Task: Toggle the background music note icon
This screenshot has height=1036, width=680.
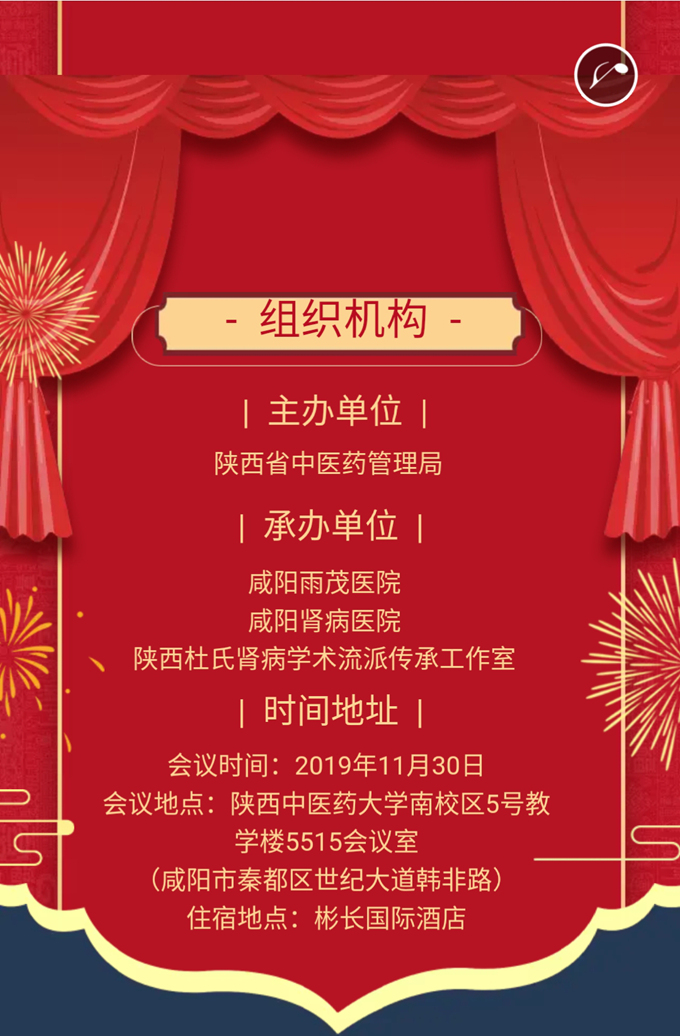Action: pos(606,73)
